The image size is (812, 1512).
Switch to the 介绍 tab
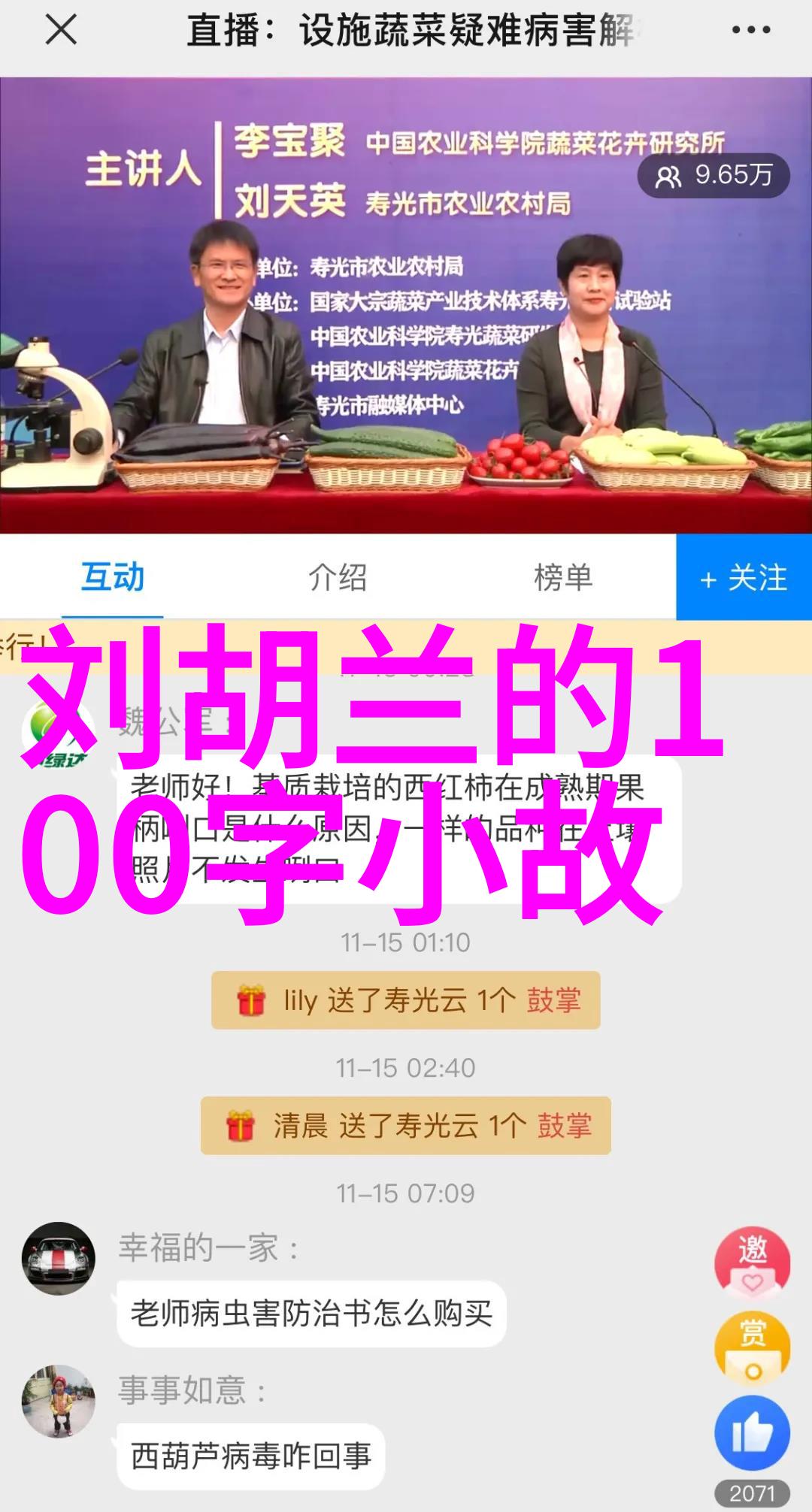point(338,577)
